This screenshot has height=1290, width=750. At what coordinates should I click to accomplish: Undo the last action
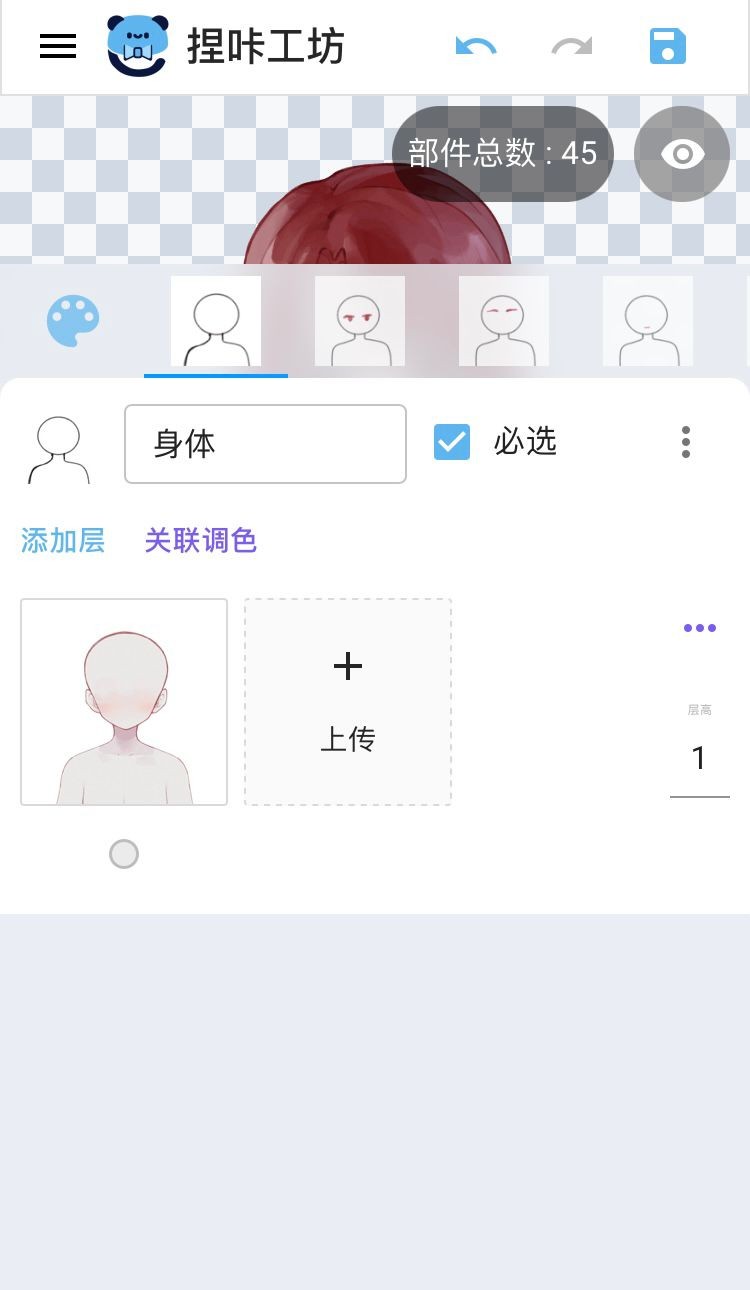pyautogui.click(x=476, y=46)
